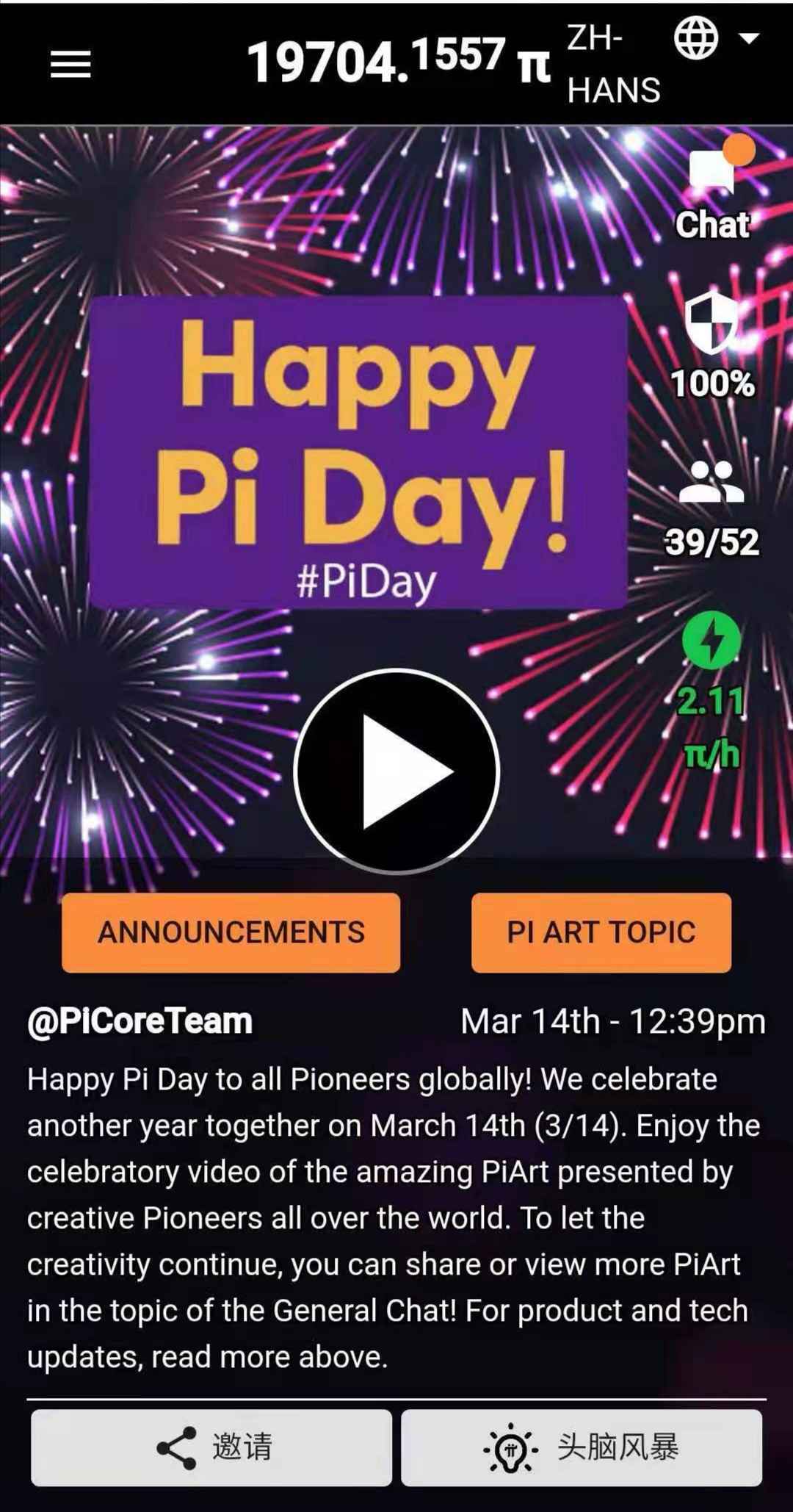Tap the green lightning mining button
Image resolution: width=793 pixels, height=1512 pixels.
711,641
